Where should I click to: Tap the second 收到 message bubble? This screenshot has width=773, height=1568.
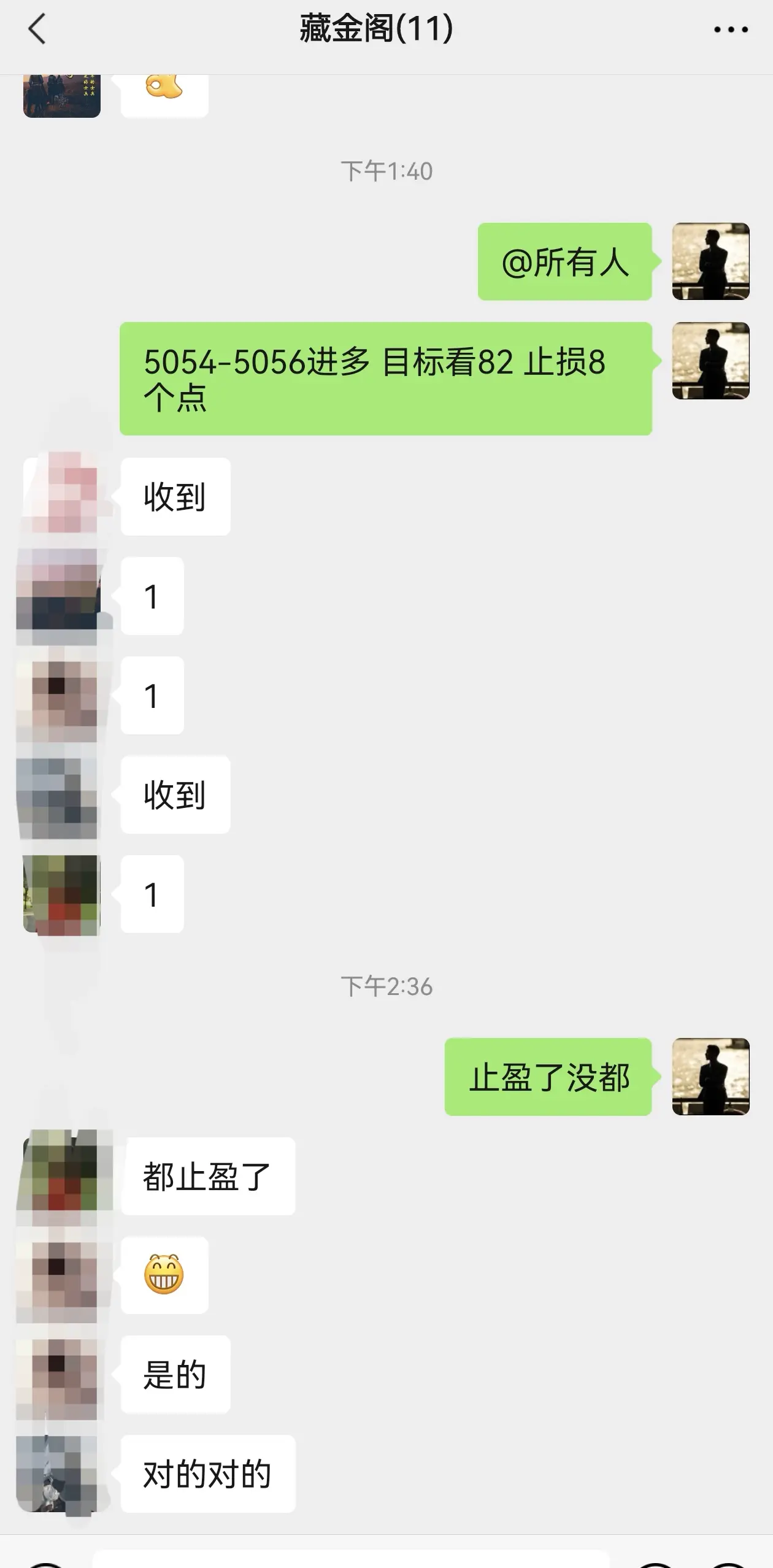[174, 794]
